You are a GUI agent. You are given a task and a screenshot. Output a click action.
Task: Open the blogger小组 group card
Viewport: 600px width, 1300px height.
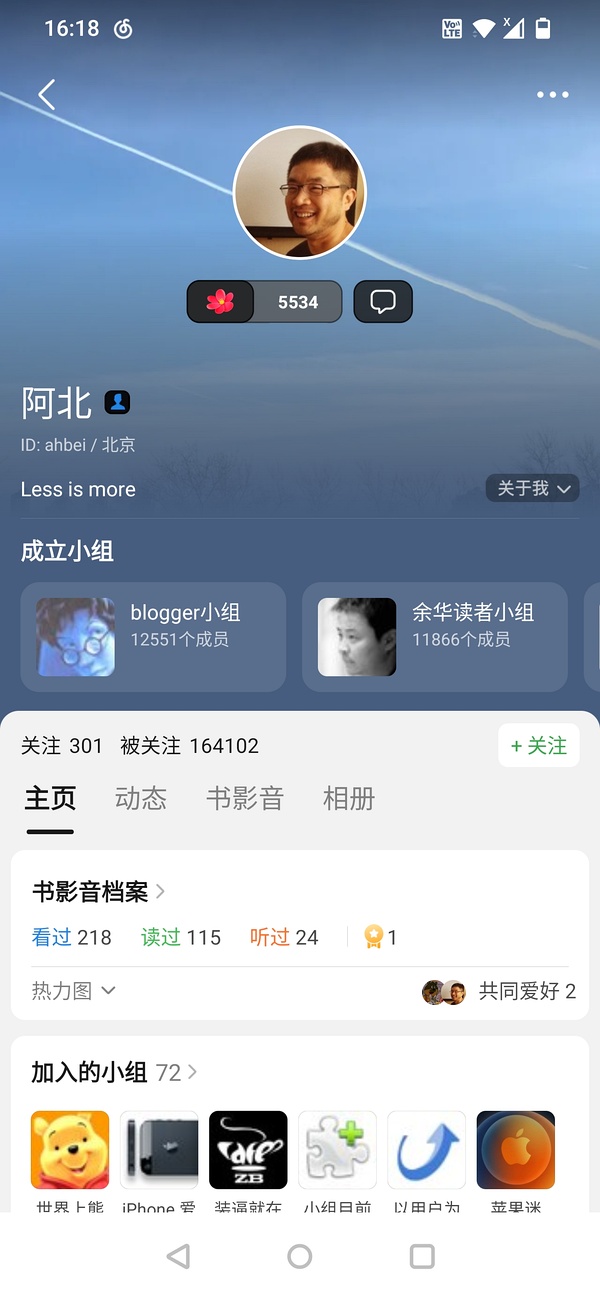(153, 637)
